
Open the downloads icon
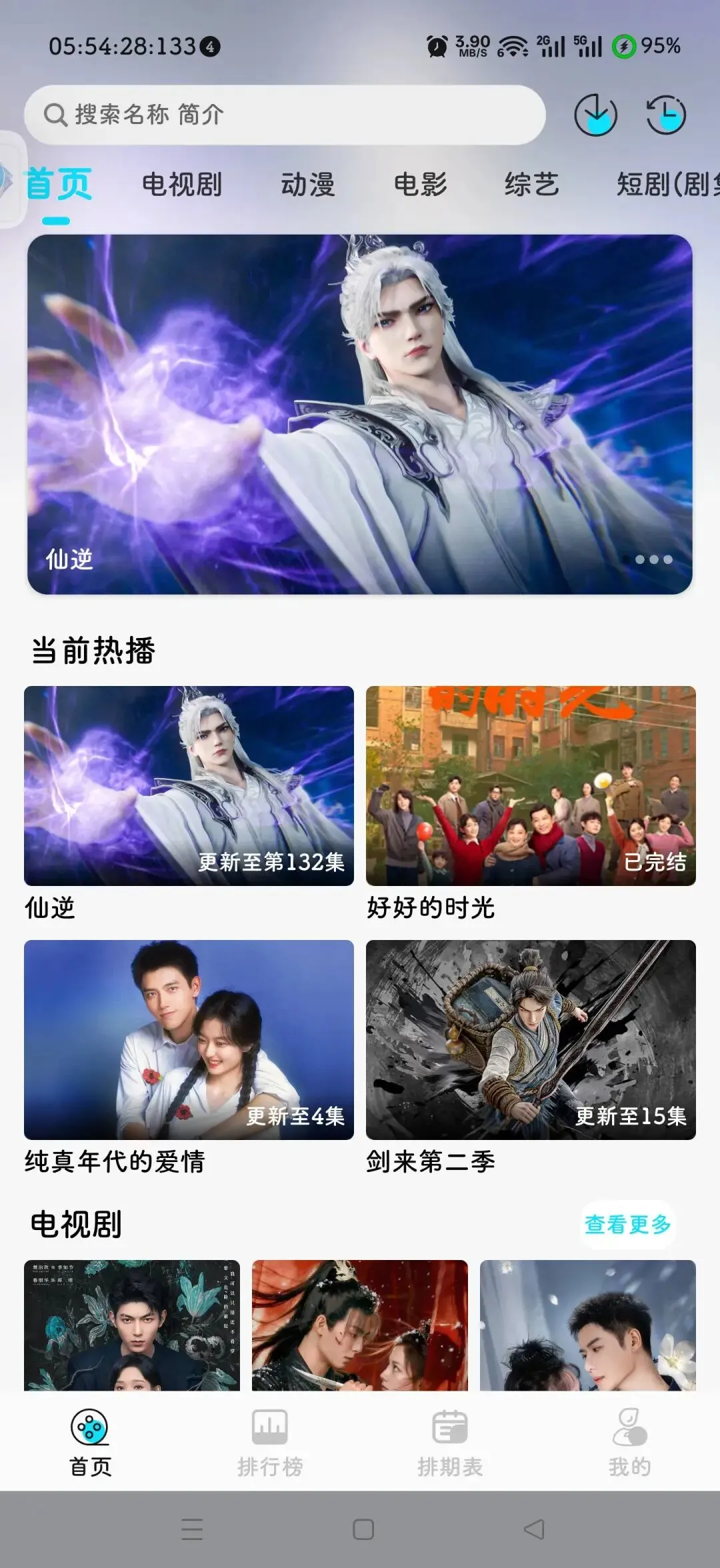(x=595, y=115)
